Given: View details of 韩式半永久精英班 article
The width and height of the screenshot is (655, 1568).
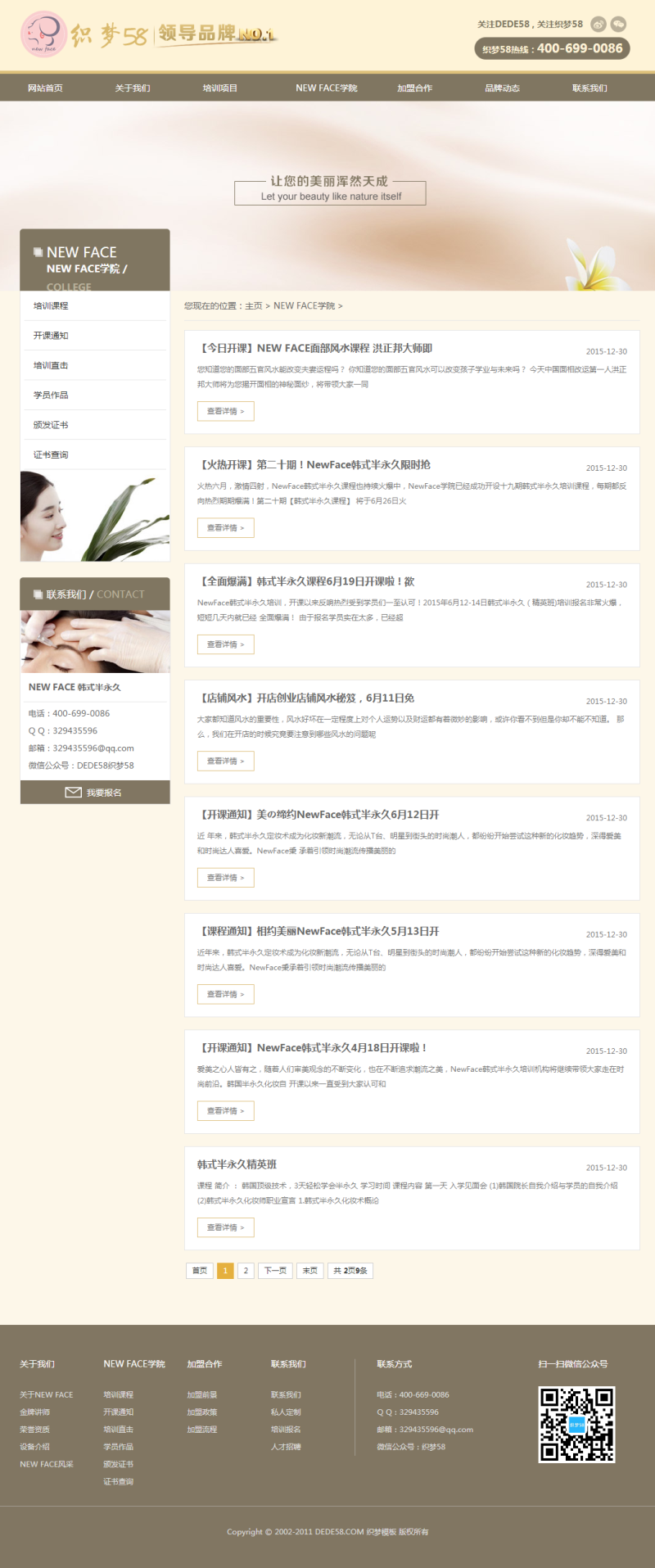Looking at the screenshot, I should (225, 1227).
